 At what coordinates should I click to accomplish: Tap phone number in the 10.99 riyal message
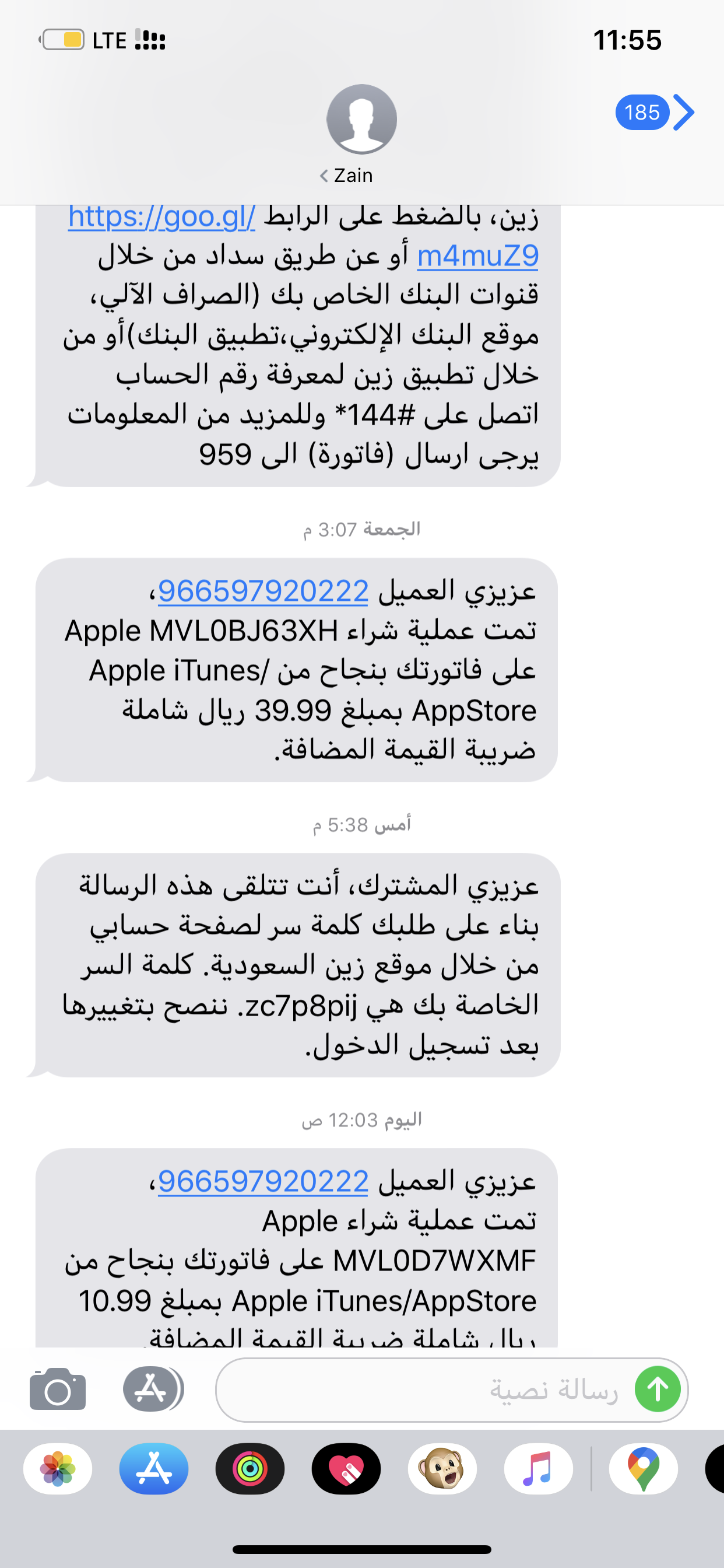coord(263,1181)
